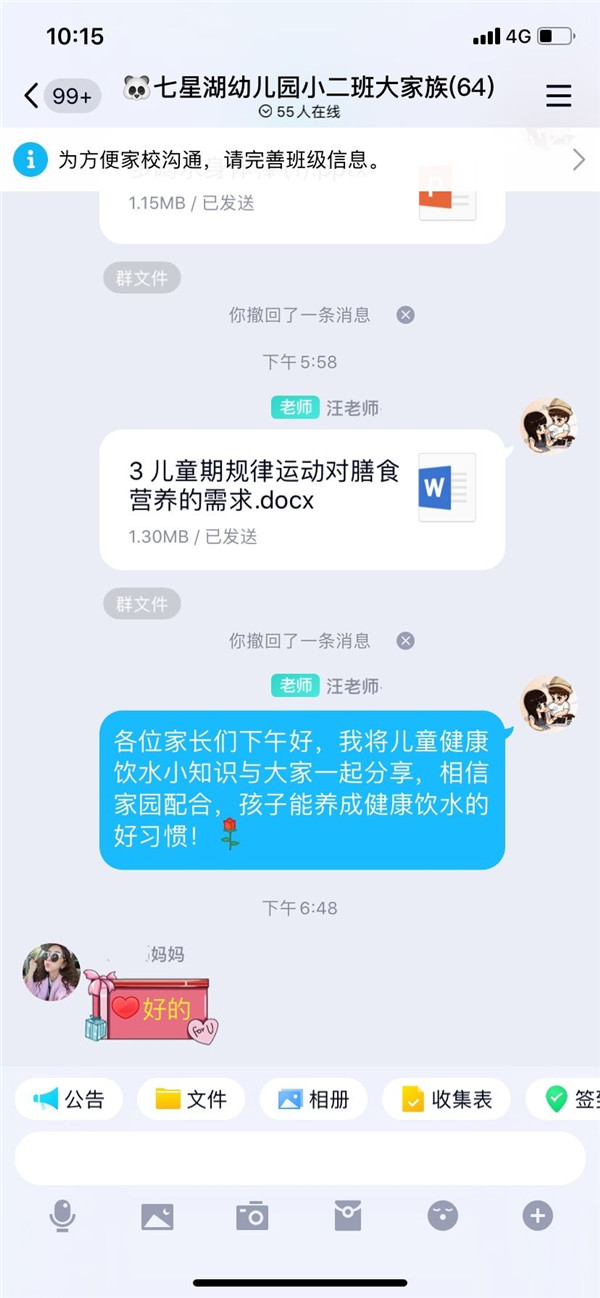The width and height of the screenshot is (600, 1298).
Task: Open the red packet icon
Action: 347,1216
